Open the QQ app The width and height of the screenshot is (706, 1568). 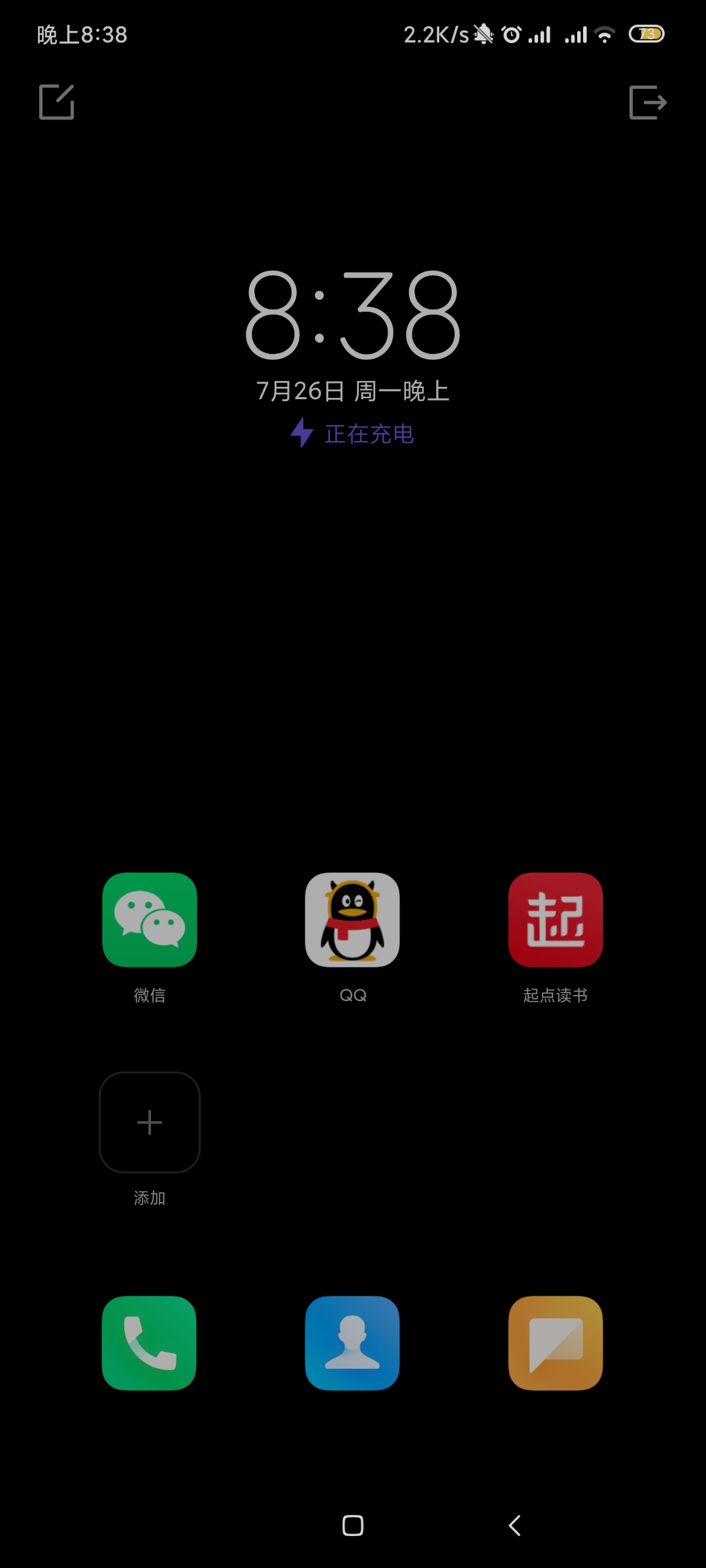pyautogui.click(x=352, y=920)
